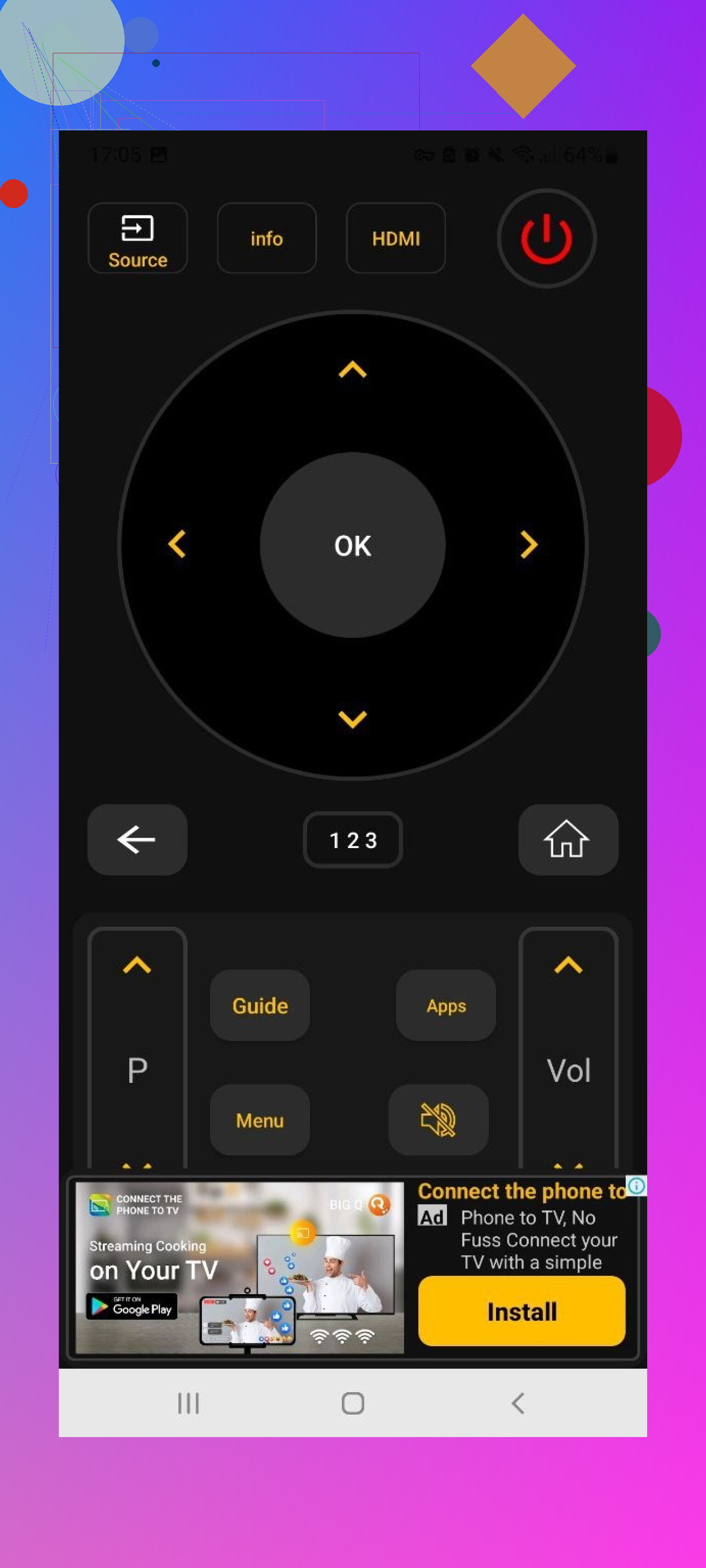Open the TV Guide
706x1568 pixels.
pyautogui.click(x=260, y=1006)
